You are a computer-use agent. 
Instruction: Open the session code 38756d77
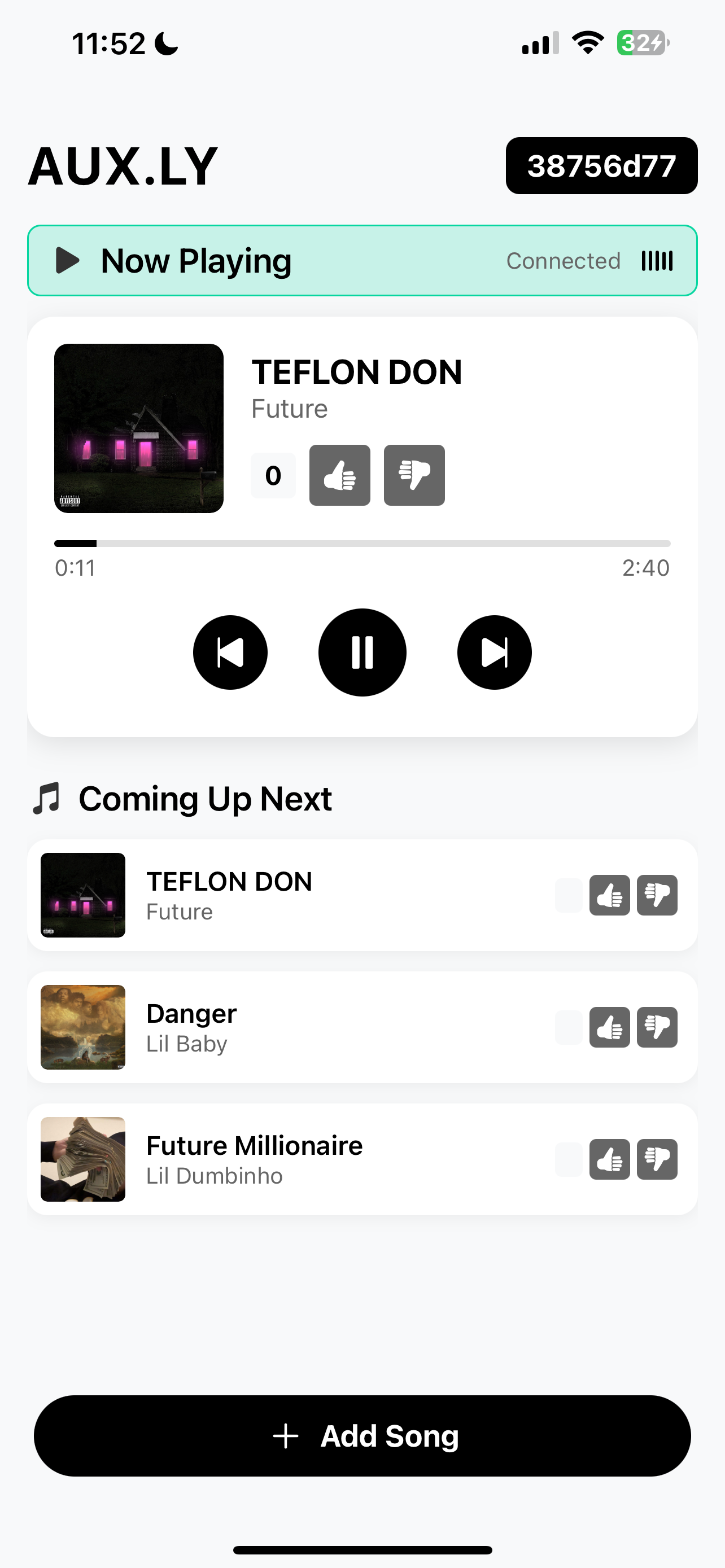point(601,165)
